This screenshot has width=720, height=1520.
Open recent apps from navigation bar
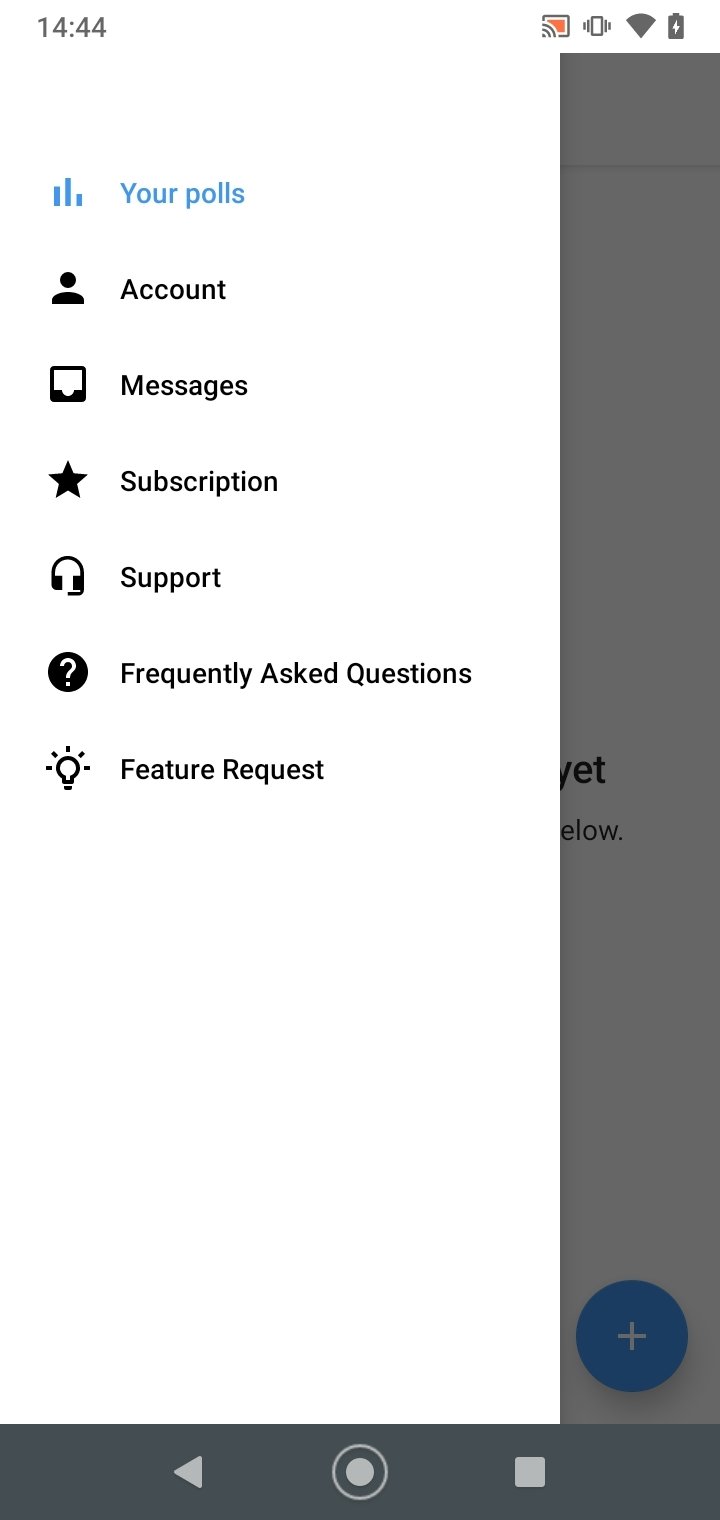tap(529, 1472)
